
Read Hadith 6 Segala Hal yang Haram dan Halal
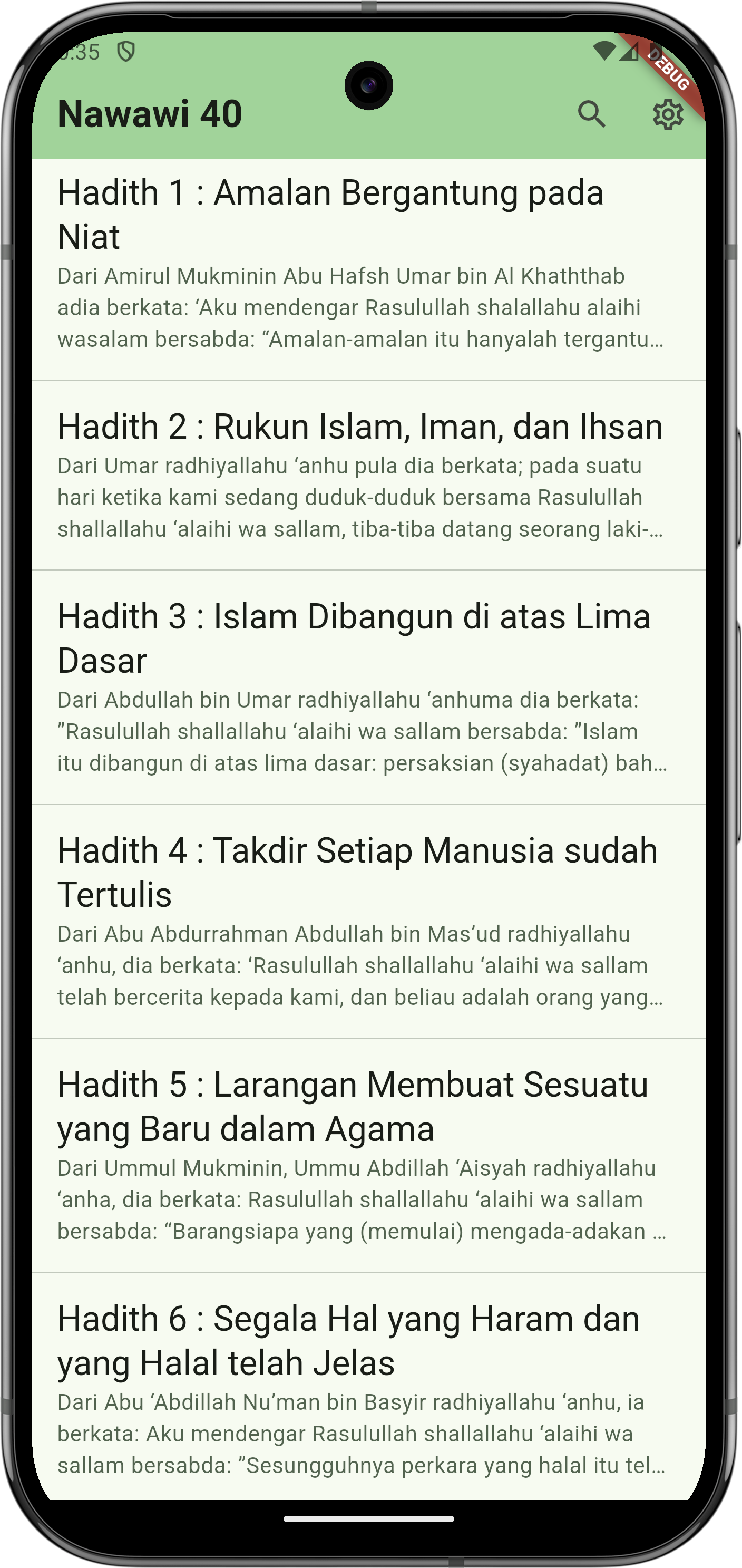(368, 1387)
